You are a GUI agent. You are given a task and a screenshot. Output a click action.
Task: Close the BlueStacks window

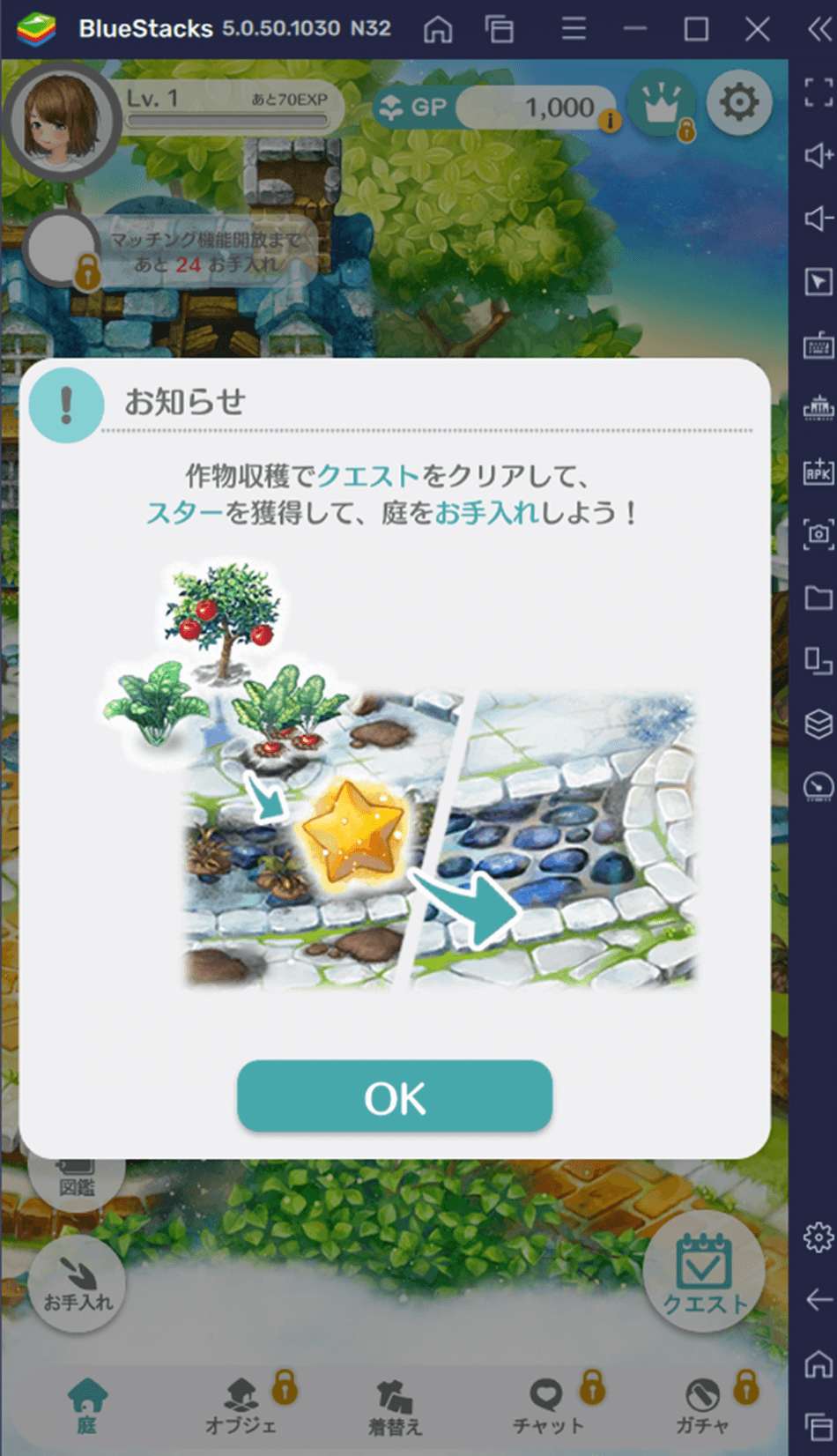coord(757,29)
